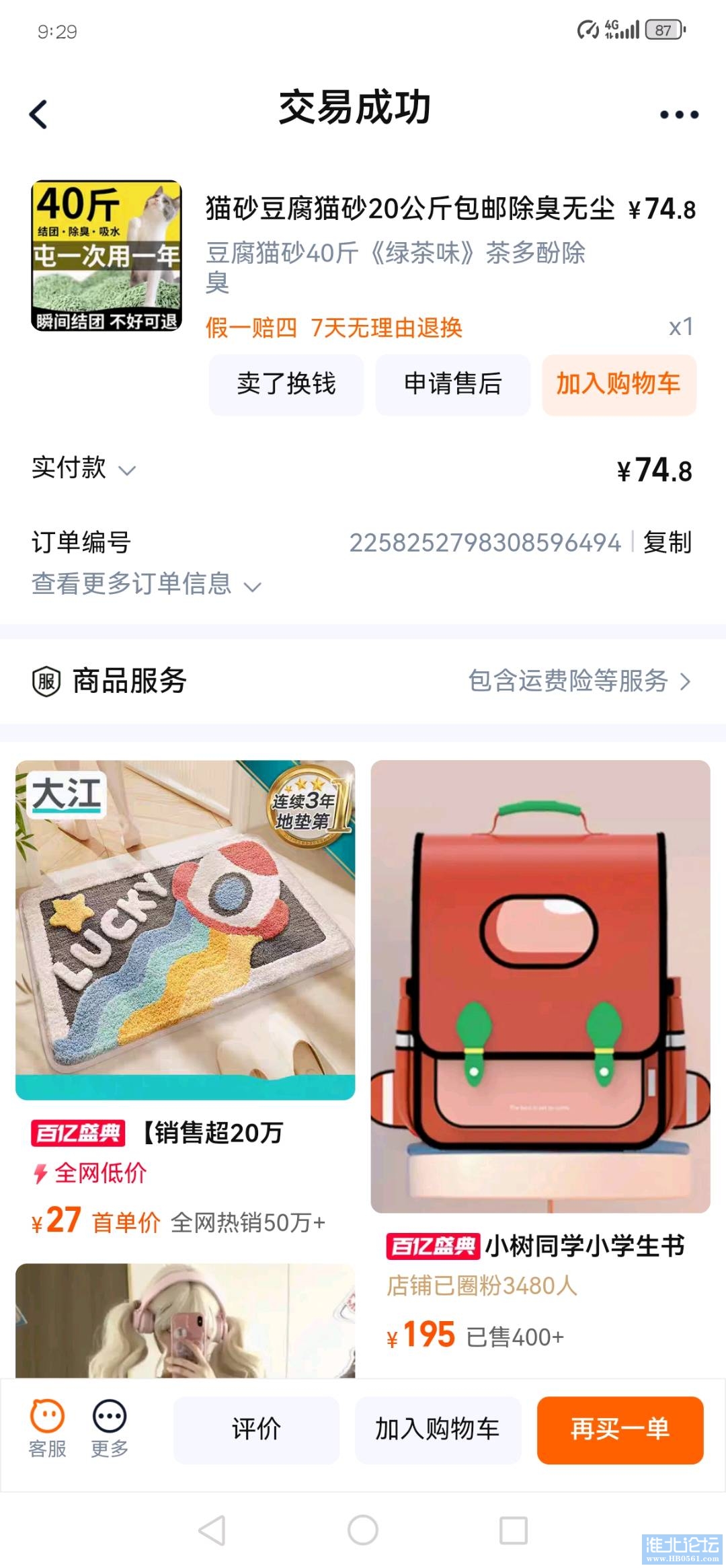Tap the orange 加入购物车 beside 申请售后
Viewport: 726px width, 1568px height.
pos(618,384)
